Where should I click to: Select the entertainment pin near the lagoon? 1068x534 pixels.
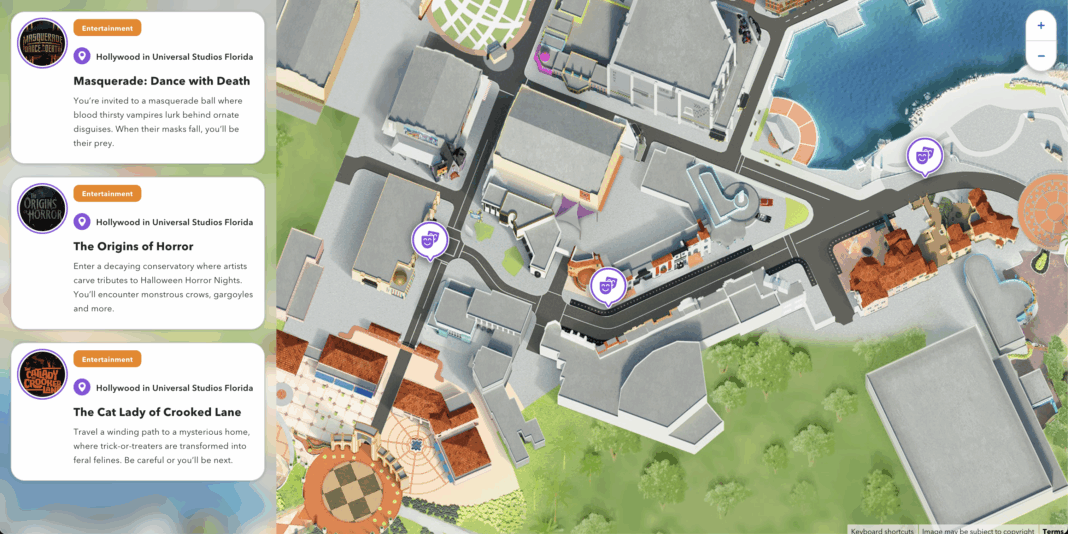[x=924, y=155]
